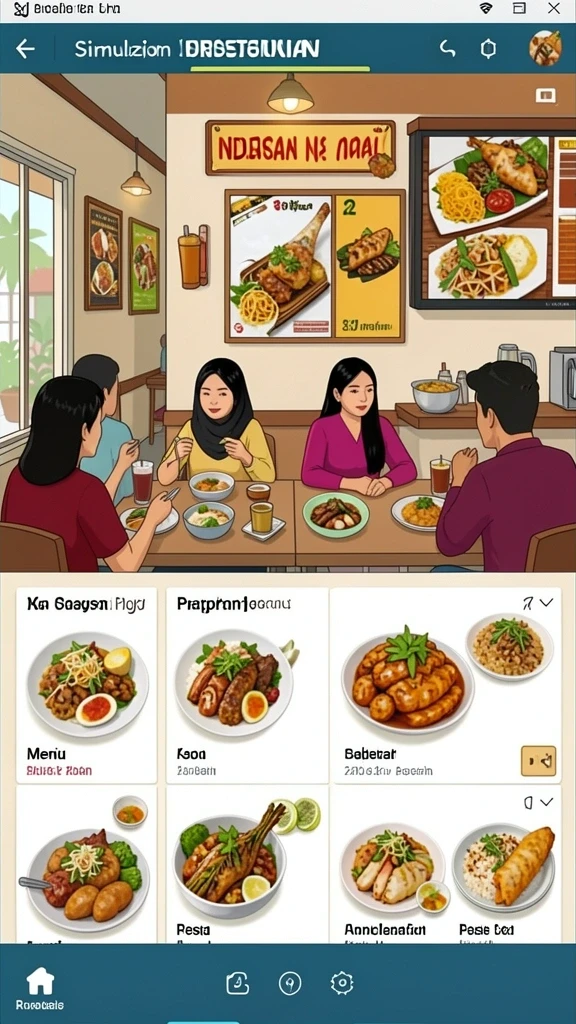The height and width of the screenshot is (1024, 576).
Task: Expand the chevron on the Bebetar card
Action: click(546, 603)
